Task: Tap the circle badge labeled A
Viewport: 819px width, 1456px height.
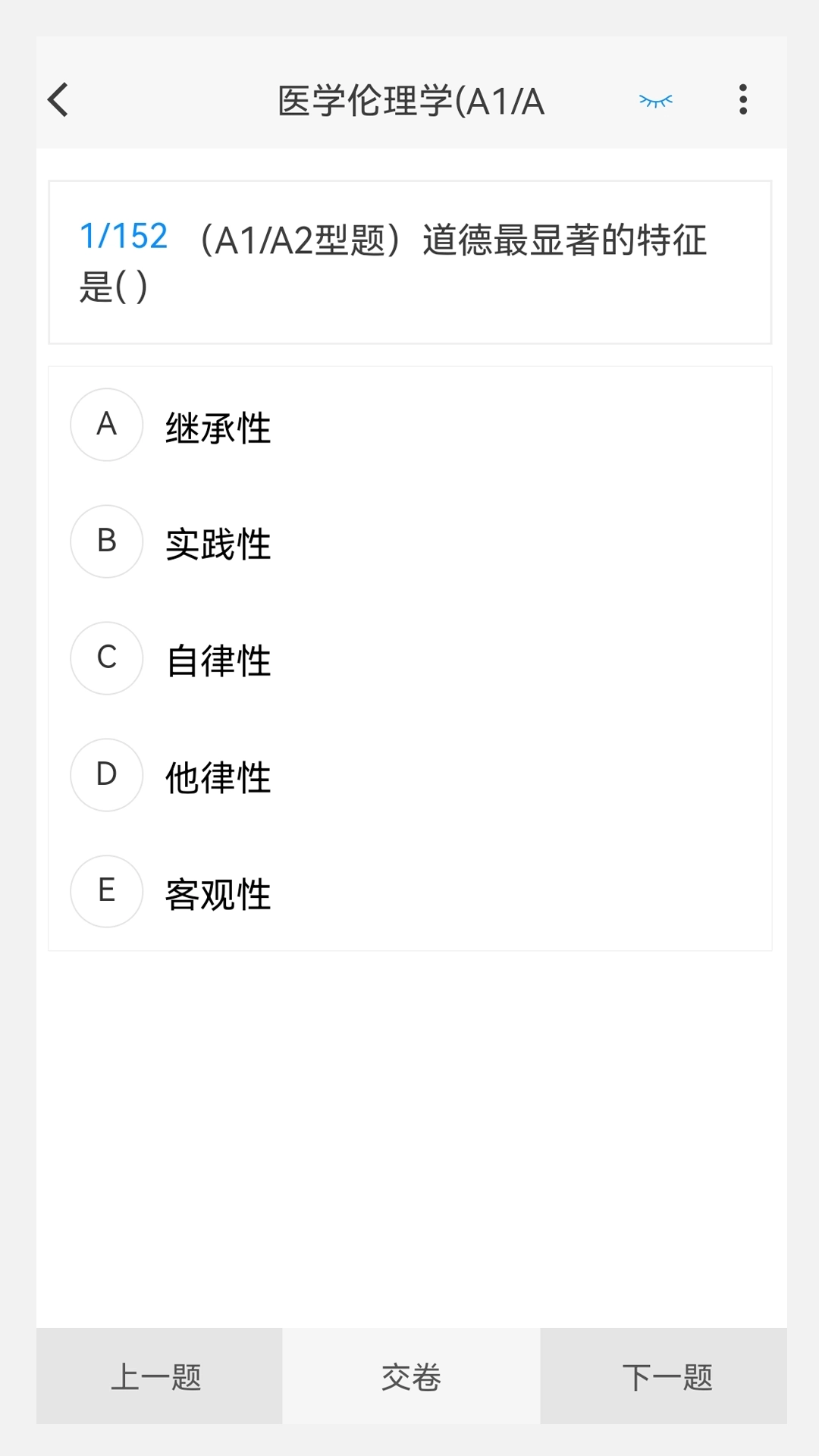Action: (106, 425)
